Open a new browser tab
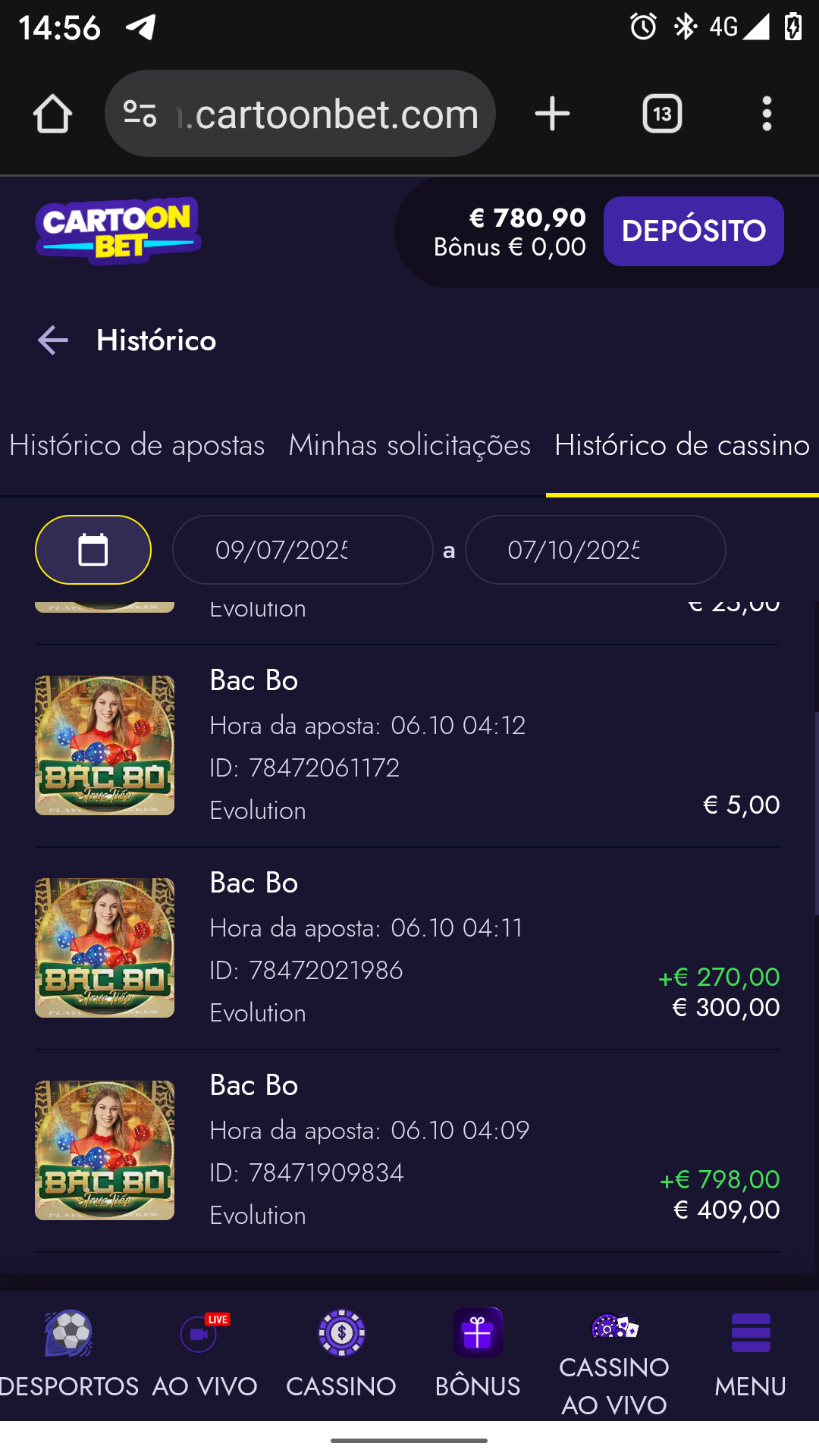 pos(552,114)
